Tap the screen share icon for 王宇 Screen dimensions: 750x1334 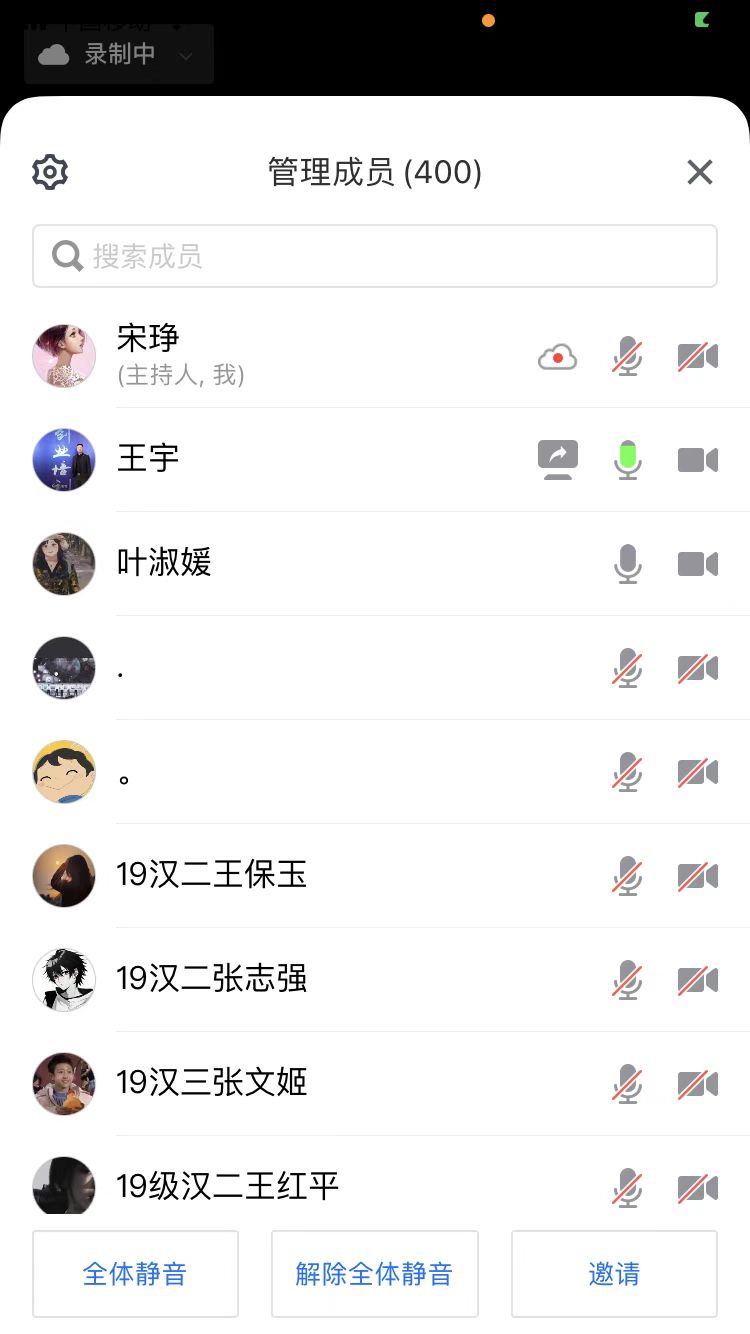coord(558,460)
